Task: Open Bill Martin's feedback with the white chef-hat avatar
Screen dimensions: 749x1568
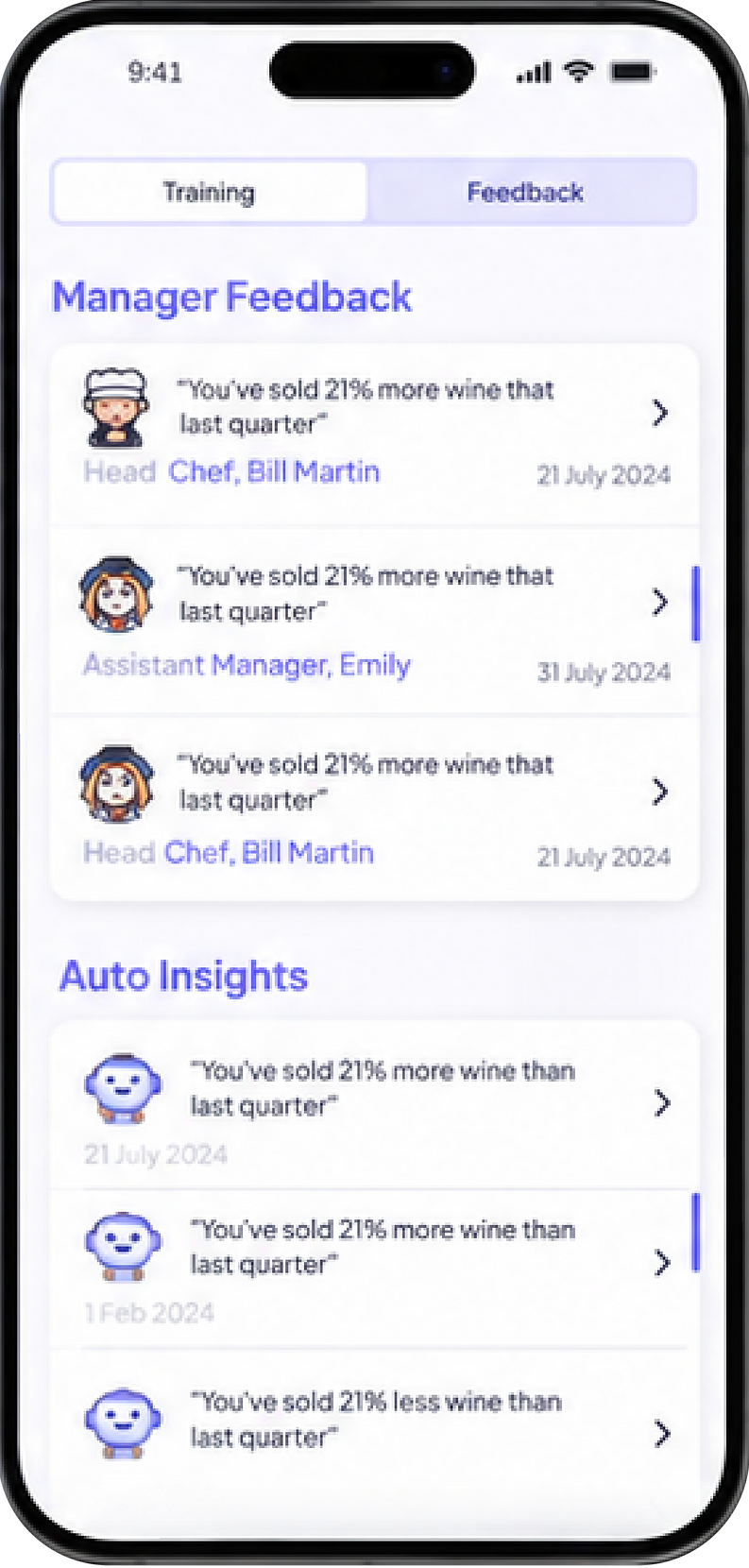Action: coord(375,435)
